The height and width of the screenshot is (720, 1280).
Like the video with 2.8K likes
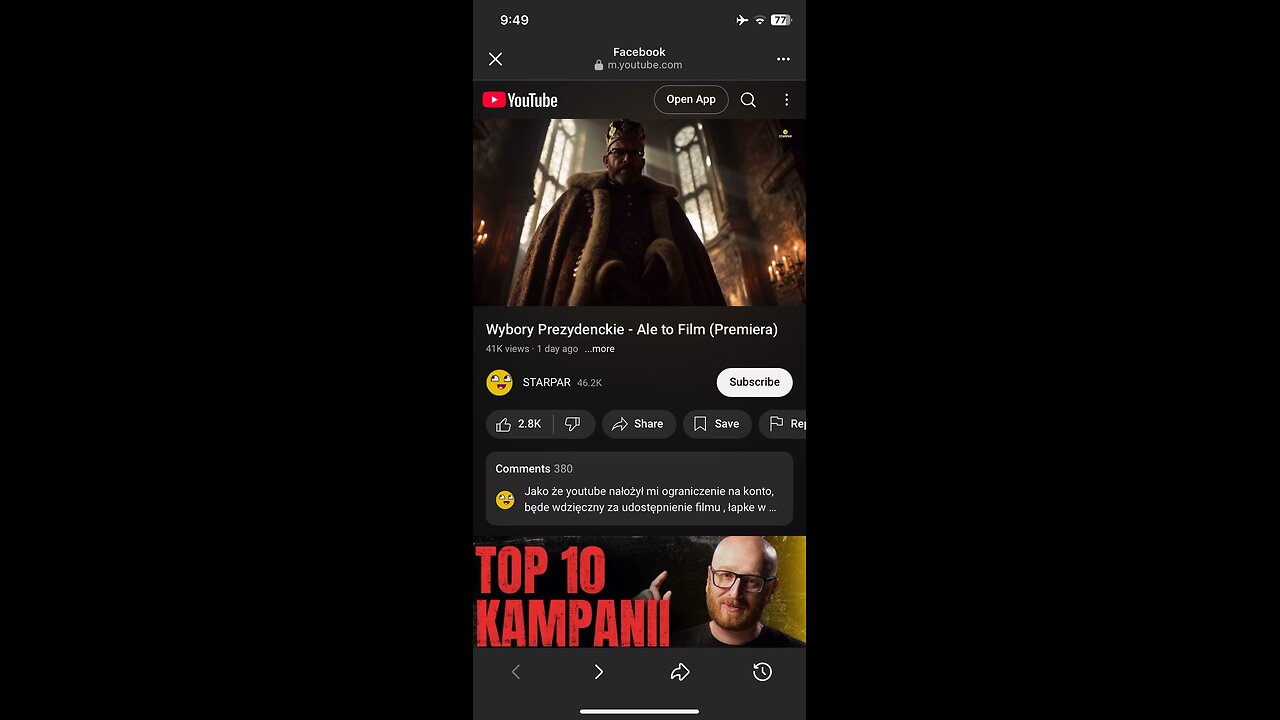pos(519,424)
